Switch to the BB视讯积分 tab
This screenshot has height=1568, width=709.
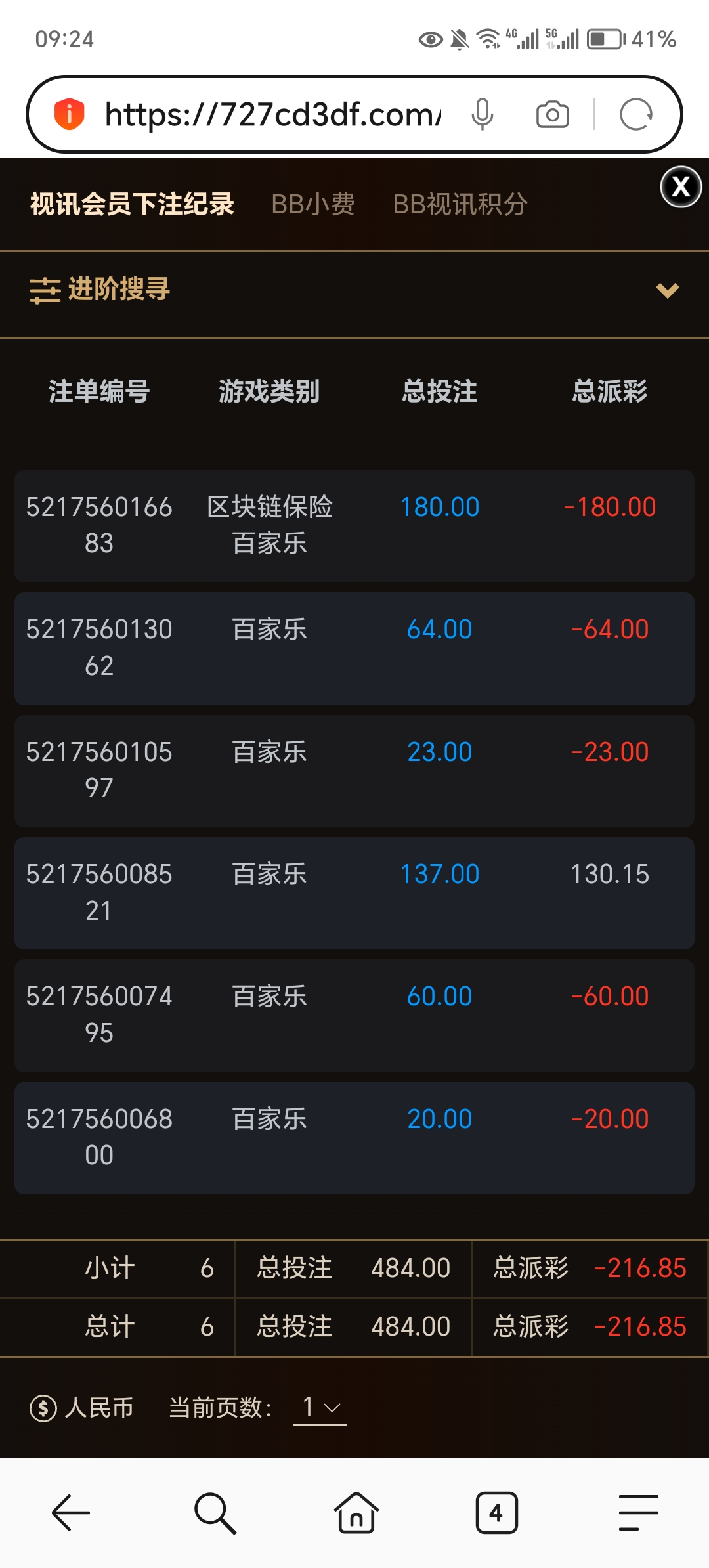click(460, 204)
